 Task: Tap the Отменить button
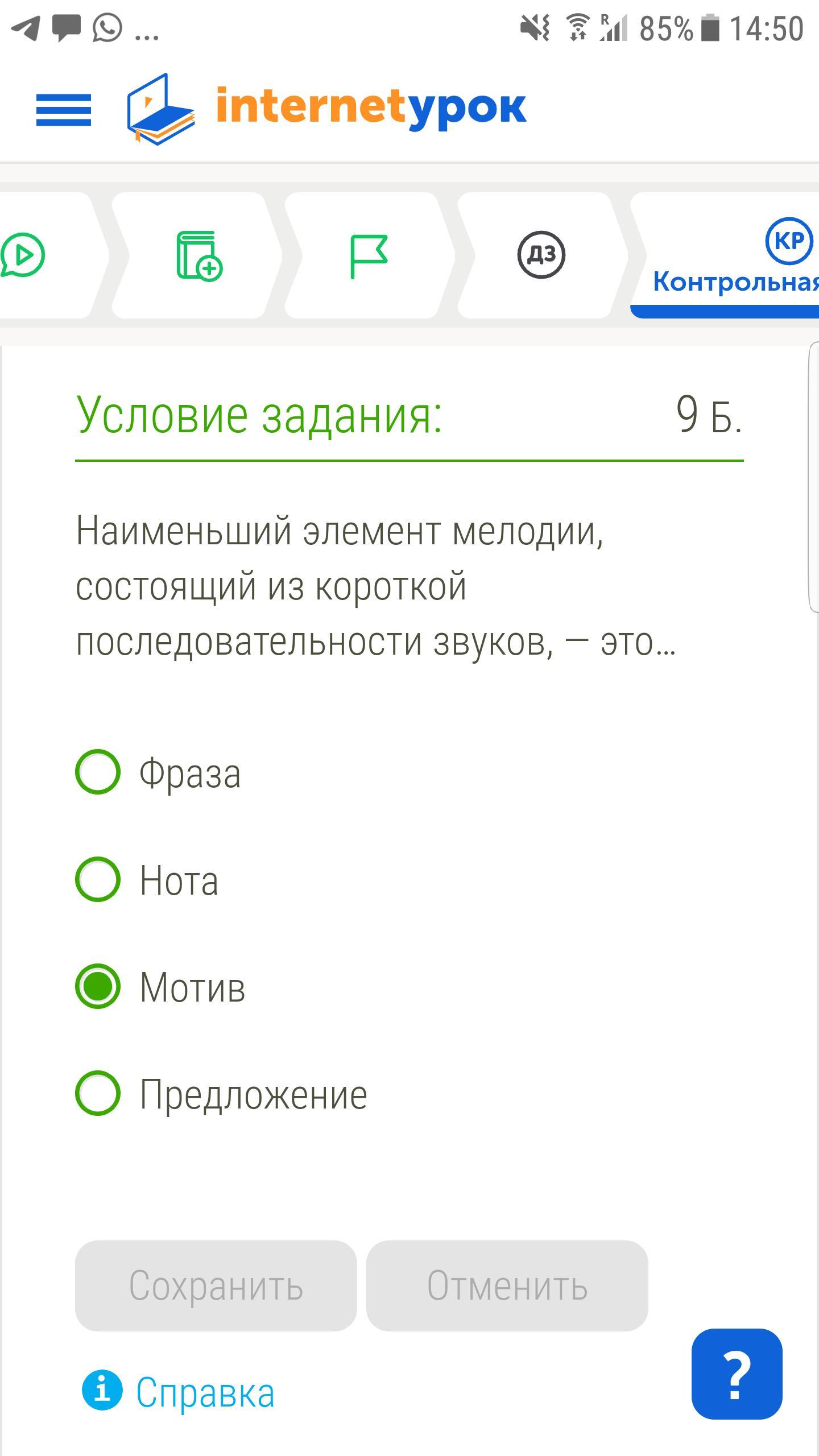pyautogui.click(x=507, y=1286)
